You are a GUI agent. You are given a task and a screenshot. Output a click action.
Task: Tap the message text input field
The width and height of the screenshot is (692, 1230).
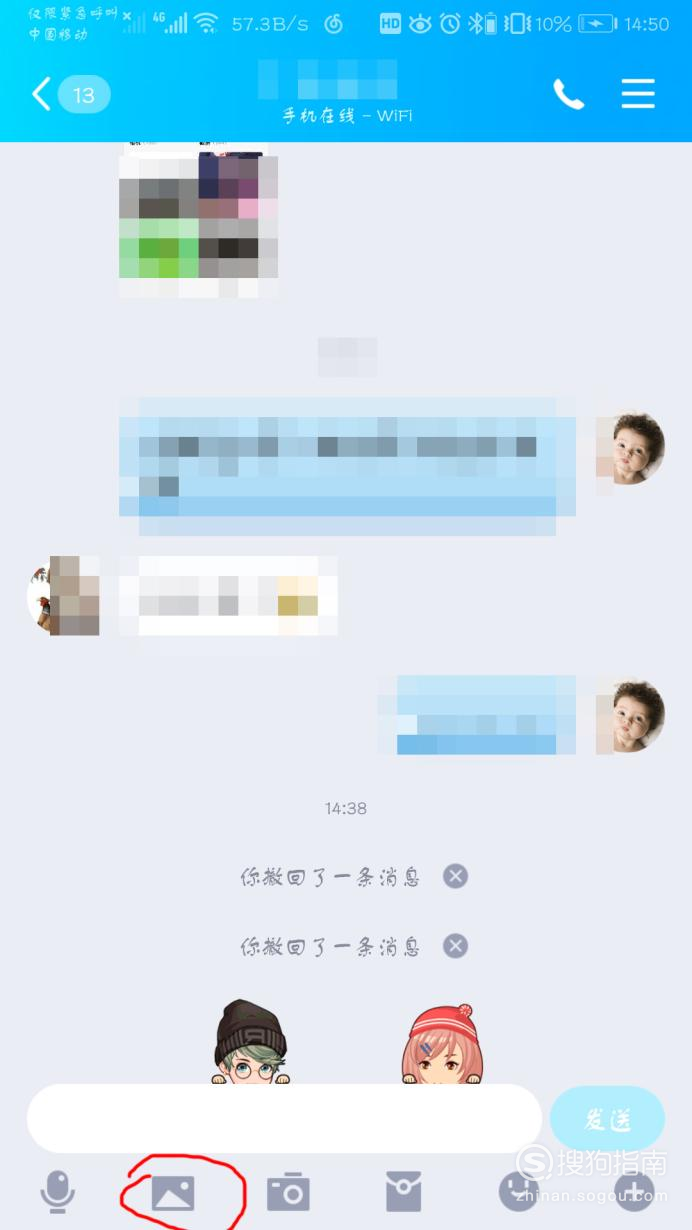pos(284,1118)
